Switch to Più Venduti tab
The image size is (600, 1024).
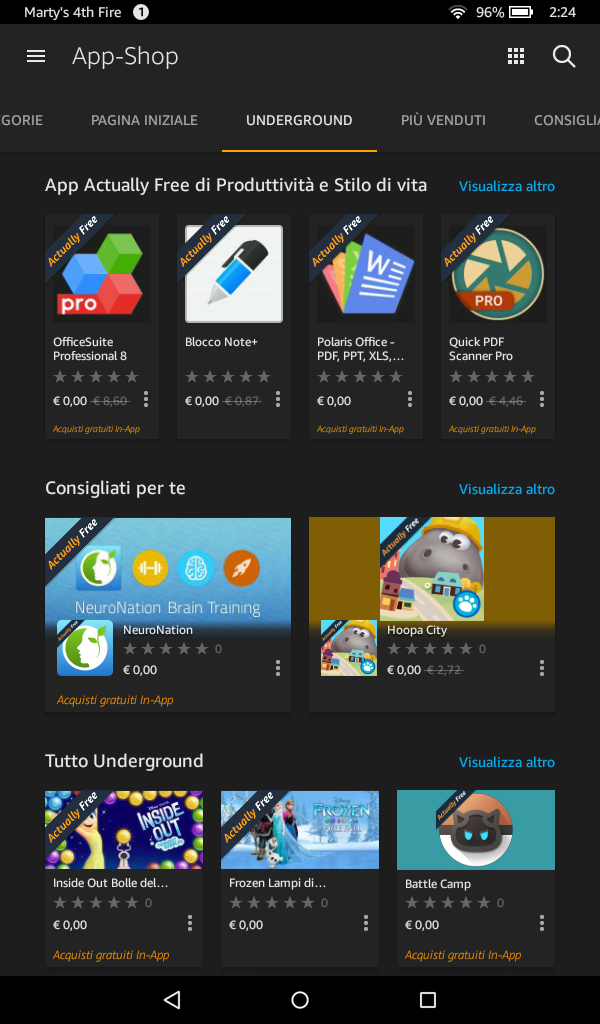coord(443,120)
